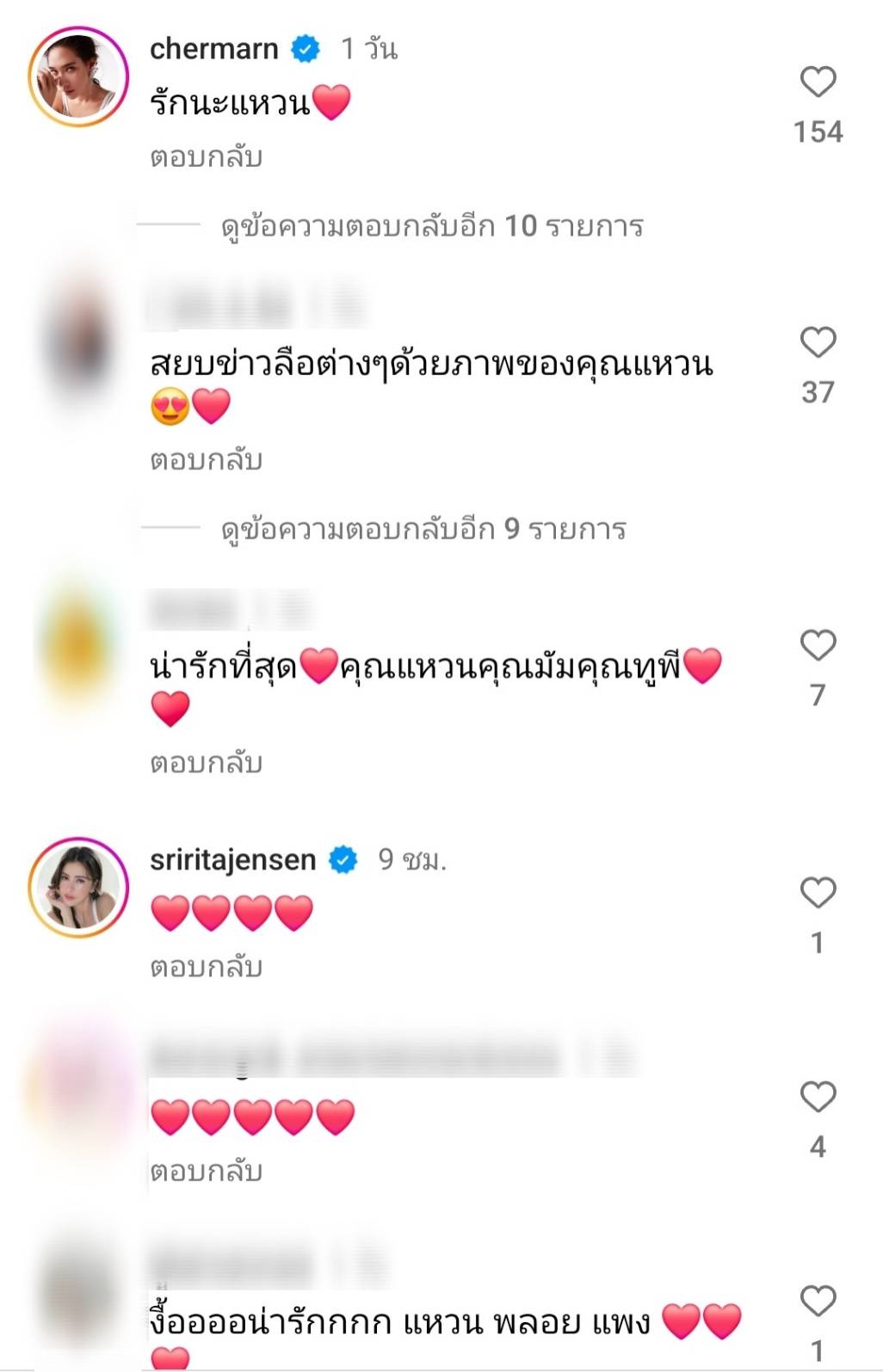Like chermarn's comment

pos(818,83)
